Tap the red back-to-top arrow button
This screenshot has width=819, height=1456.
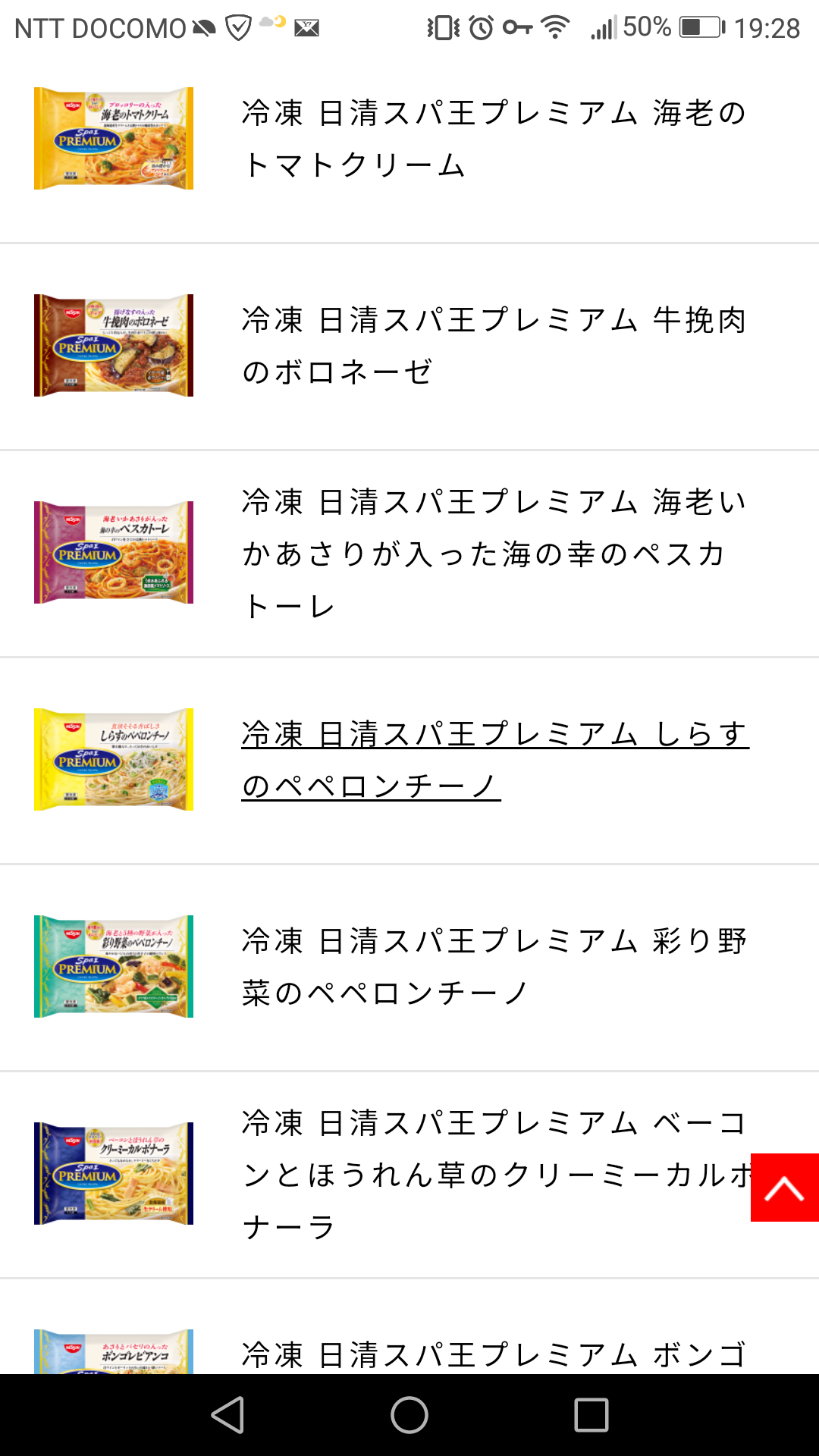(x=784, y=1188)
